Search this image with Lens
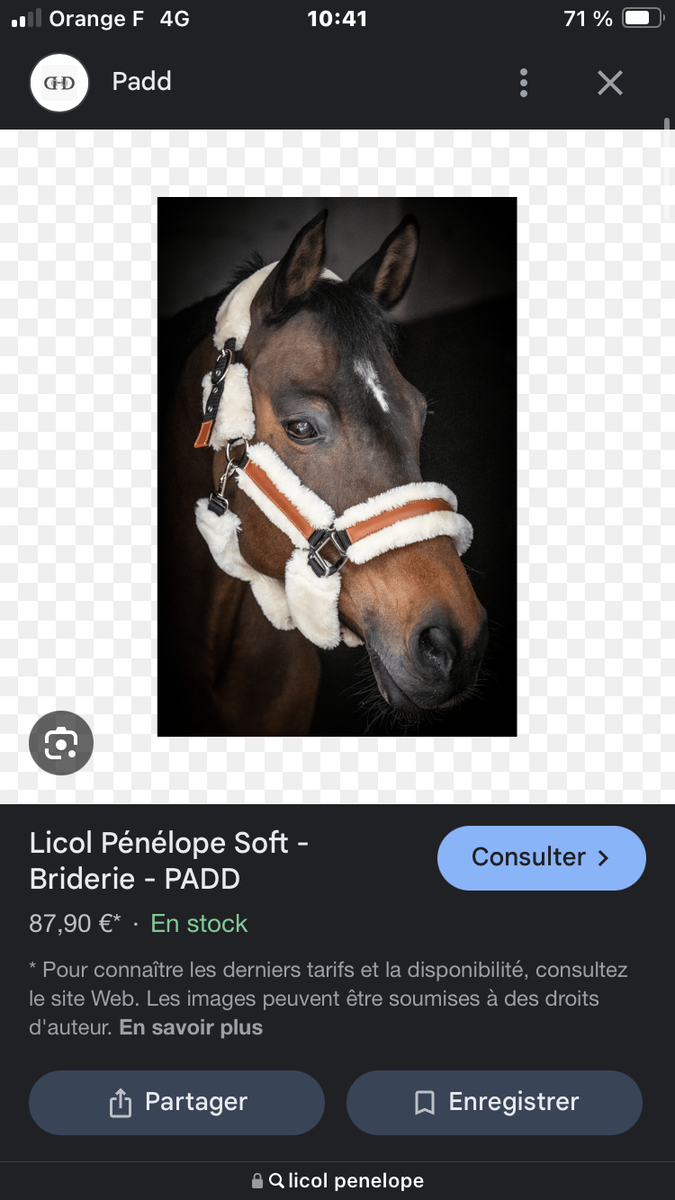 tap(61, 742)
